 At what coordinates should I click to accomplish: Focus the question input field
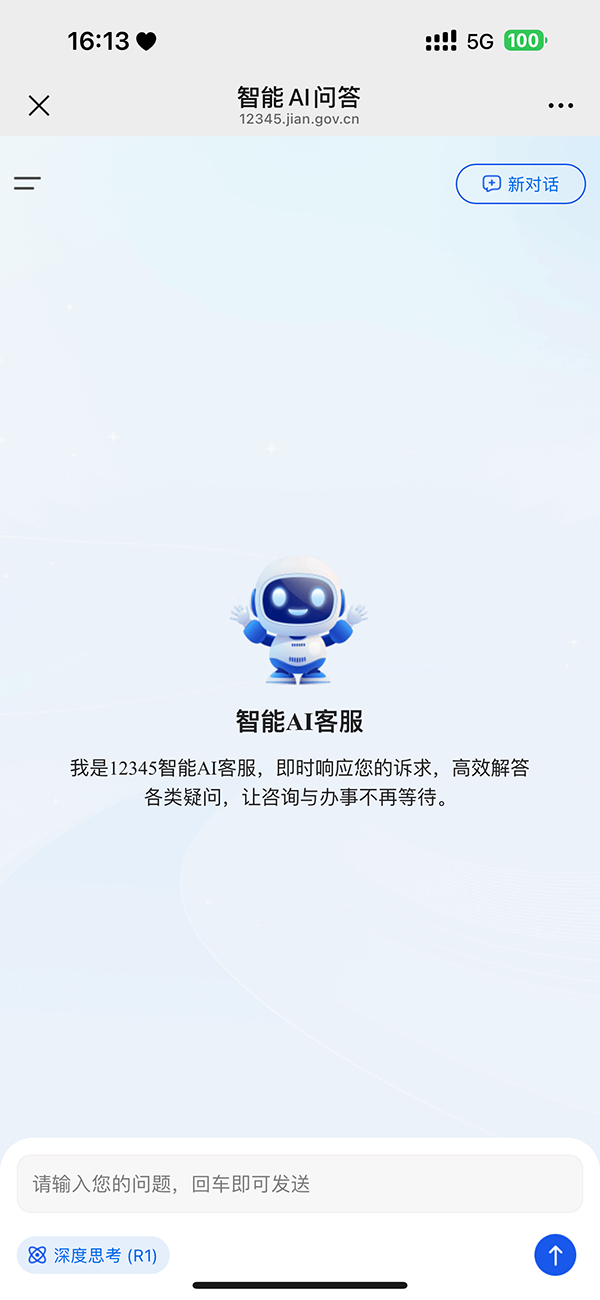click(299, 1184)
